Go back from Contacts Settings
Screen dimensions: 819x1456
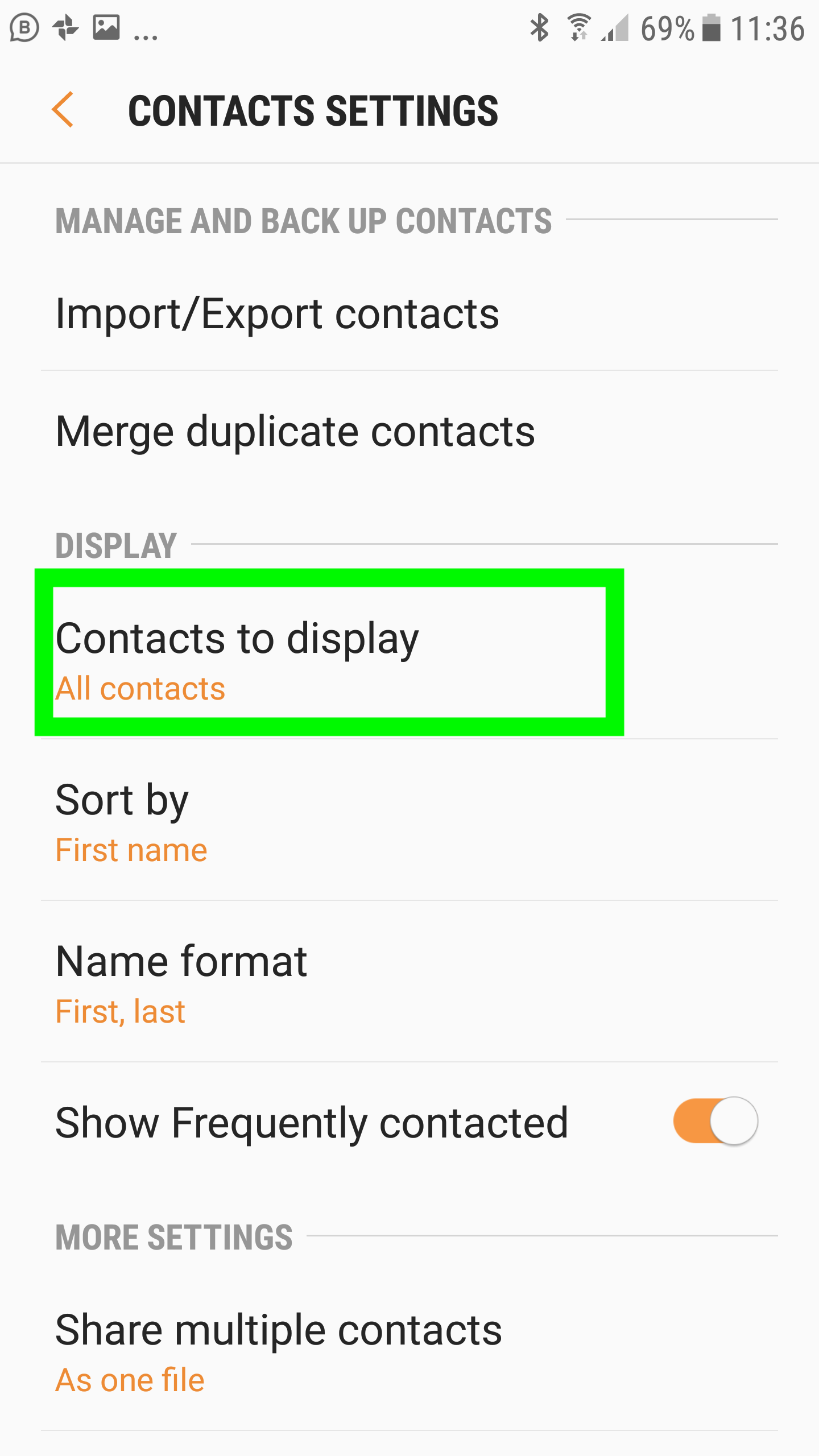click(x=63, y=110)
